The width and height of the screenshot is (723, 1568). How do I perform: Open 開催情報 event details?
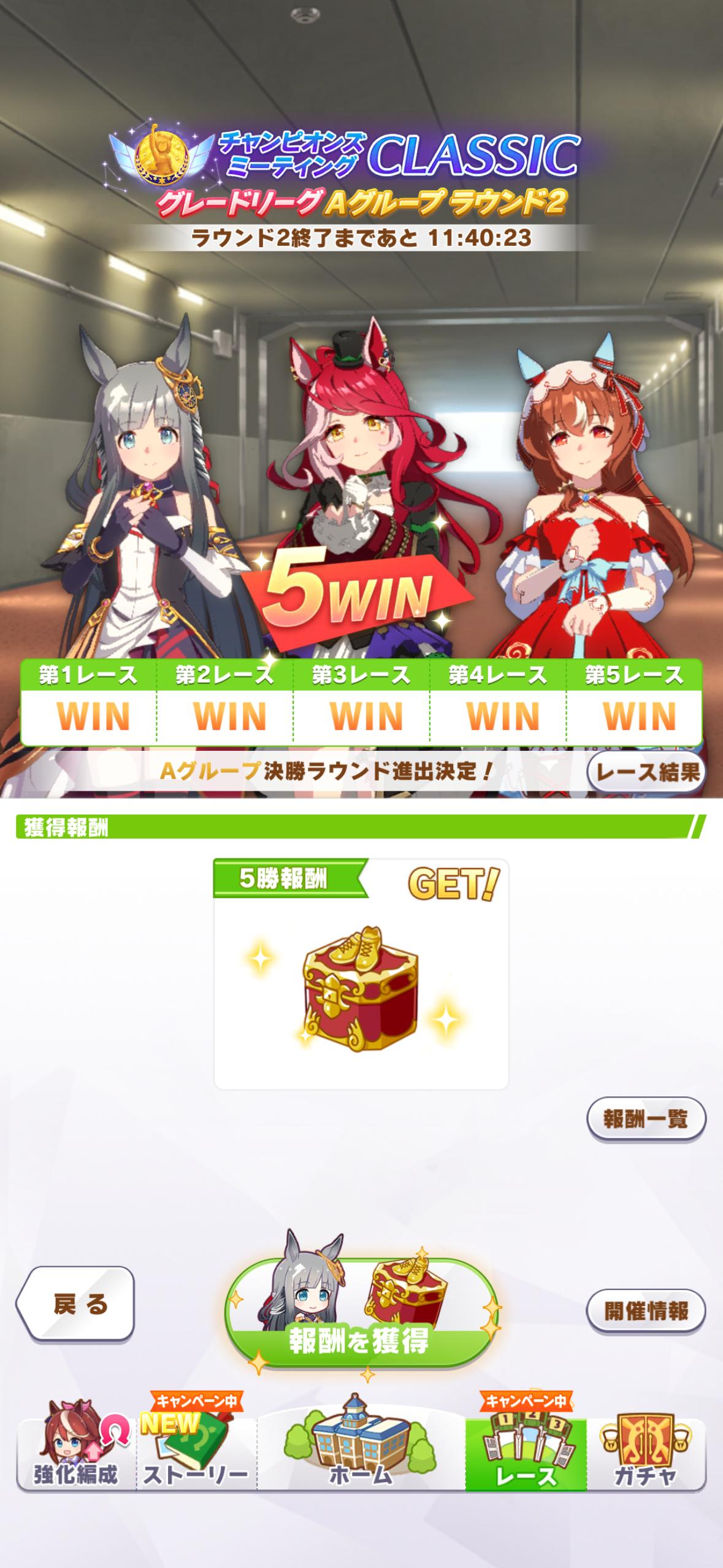tap(646, 1310)
